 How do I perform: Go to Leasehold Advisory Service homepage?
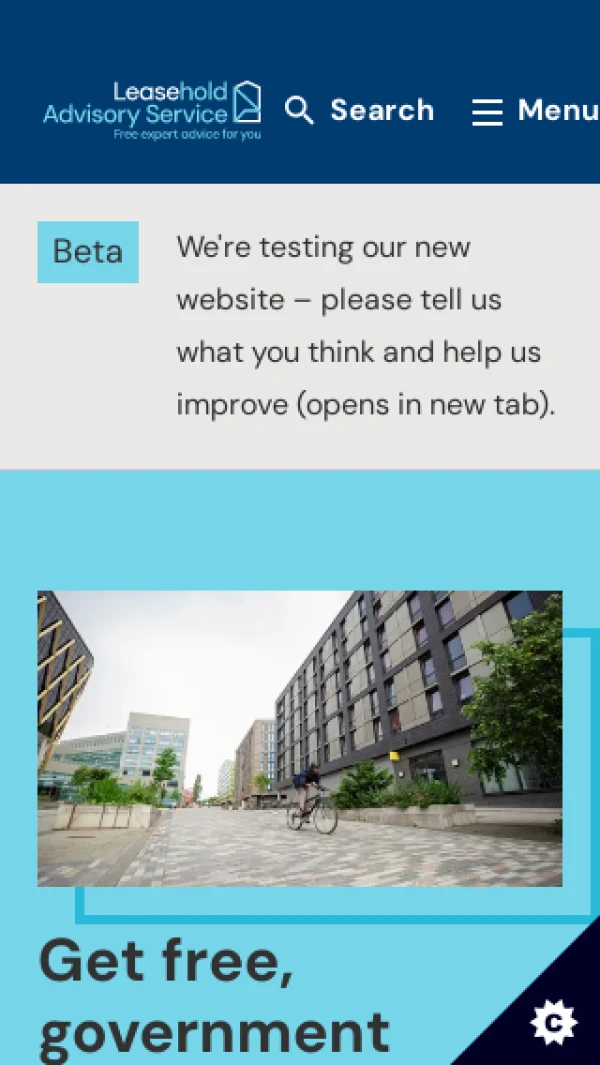(x=152, y=110)
